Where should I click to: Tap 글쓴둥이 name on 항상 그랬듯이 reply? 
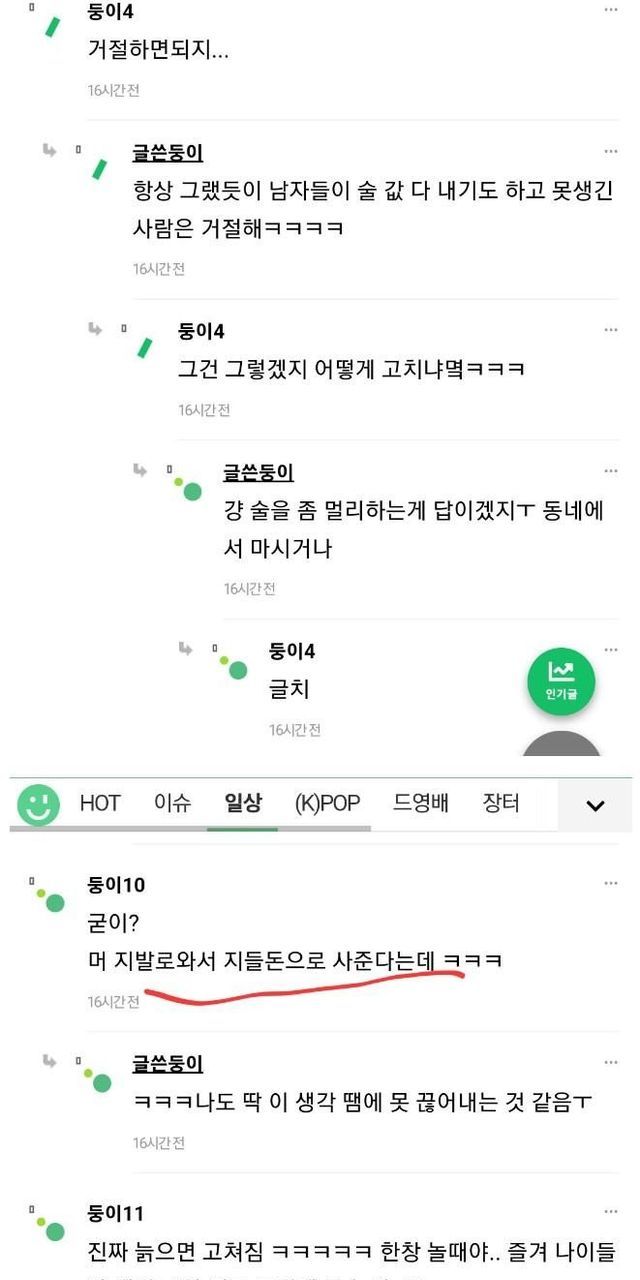167,152
